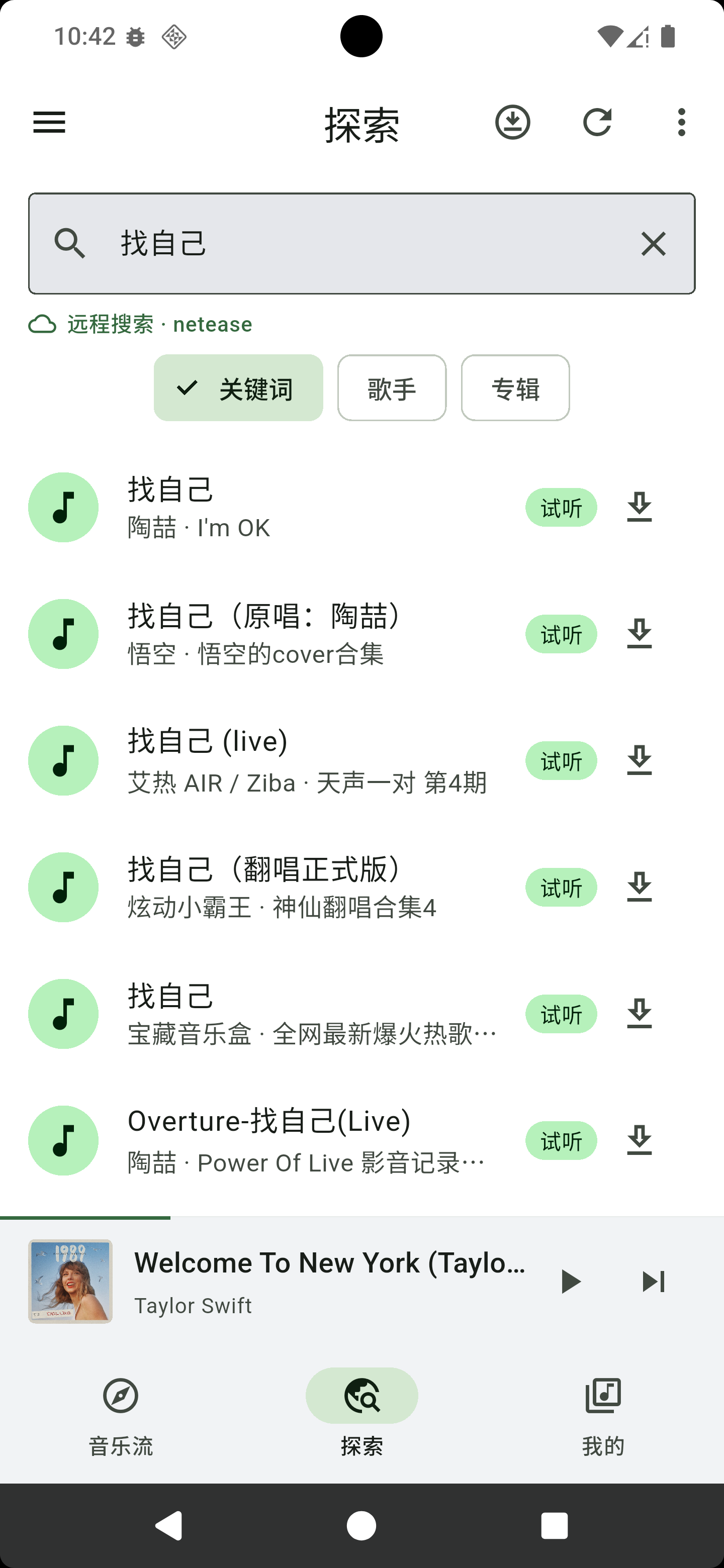Screen dimensions: 724x1568
Task: Open the 找自己 (live) song result
Action: coord(305,761)
